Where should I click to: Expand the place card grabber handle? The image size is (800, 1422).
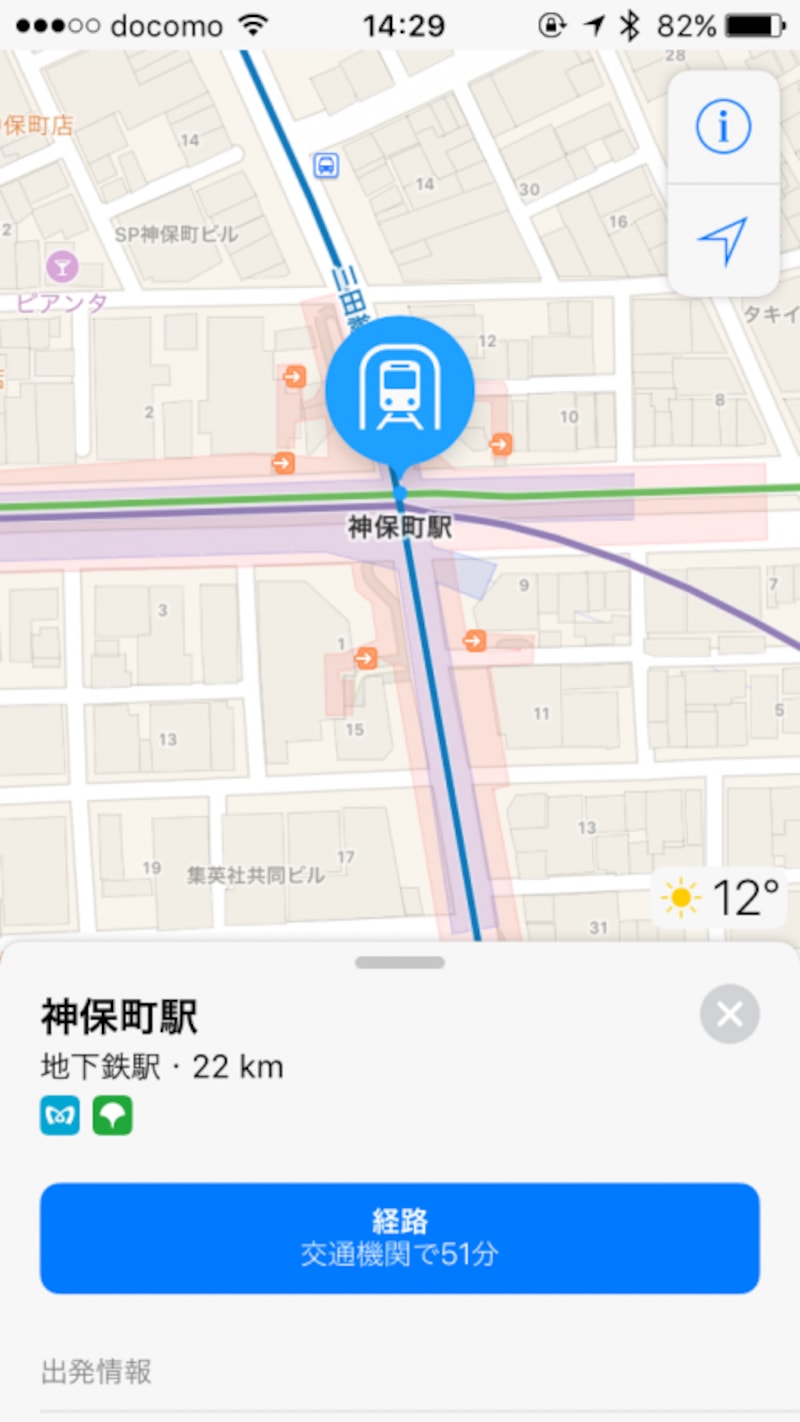tap(400, 962)
